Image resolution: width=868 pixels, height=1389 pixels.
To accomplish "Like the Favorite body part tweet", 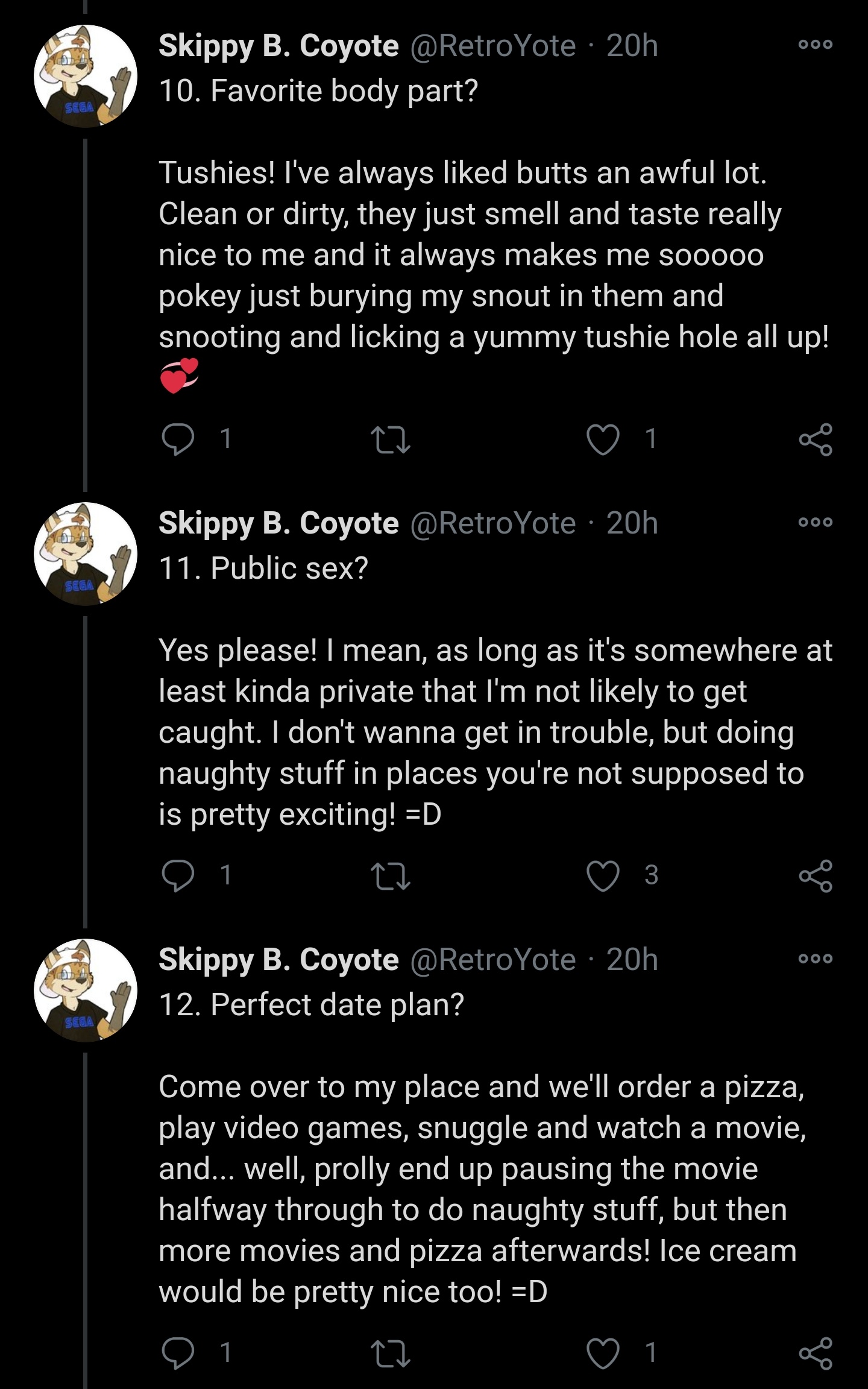I will tap(603, 439).
